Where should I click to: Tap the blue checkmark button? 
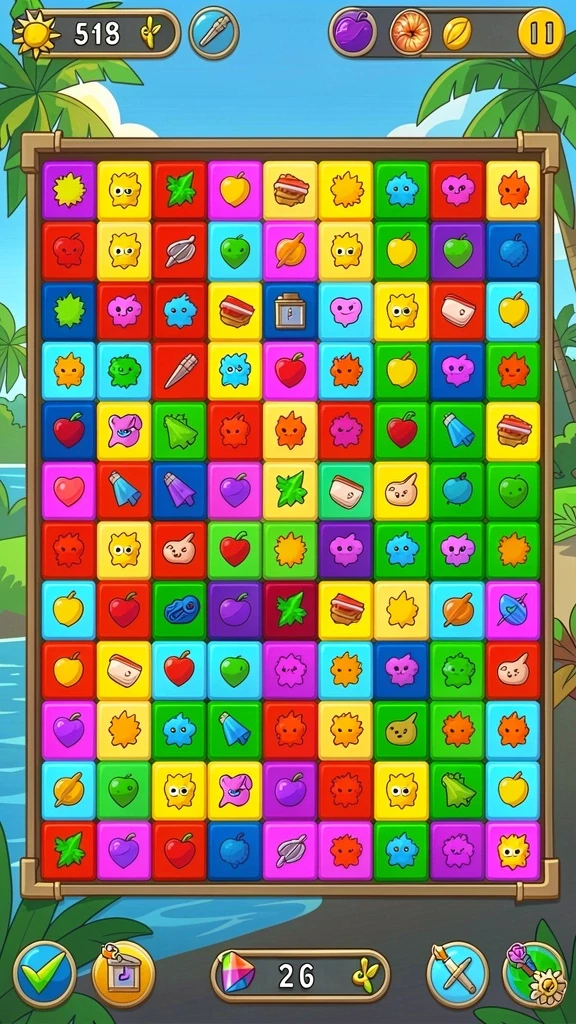(44, 974)
